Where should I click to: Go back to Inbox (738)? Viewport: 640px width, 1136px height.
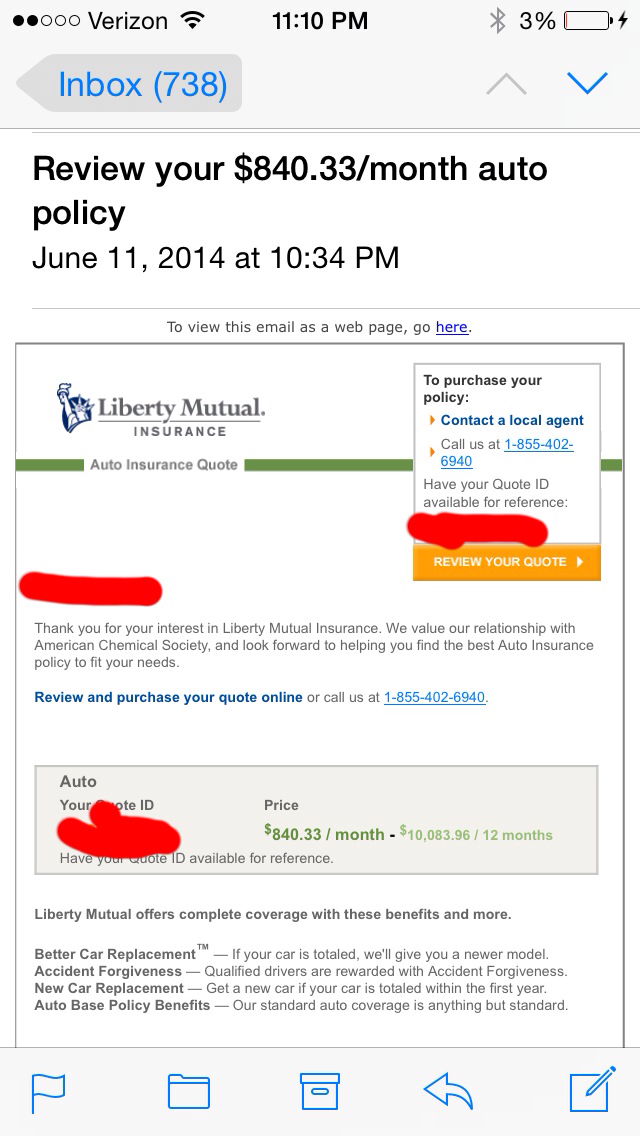(x=130, y=84)
